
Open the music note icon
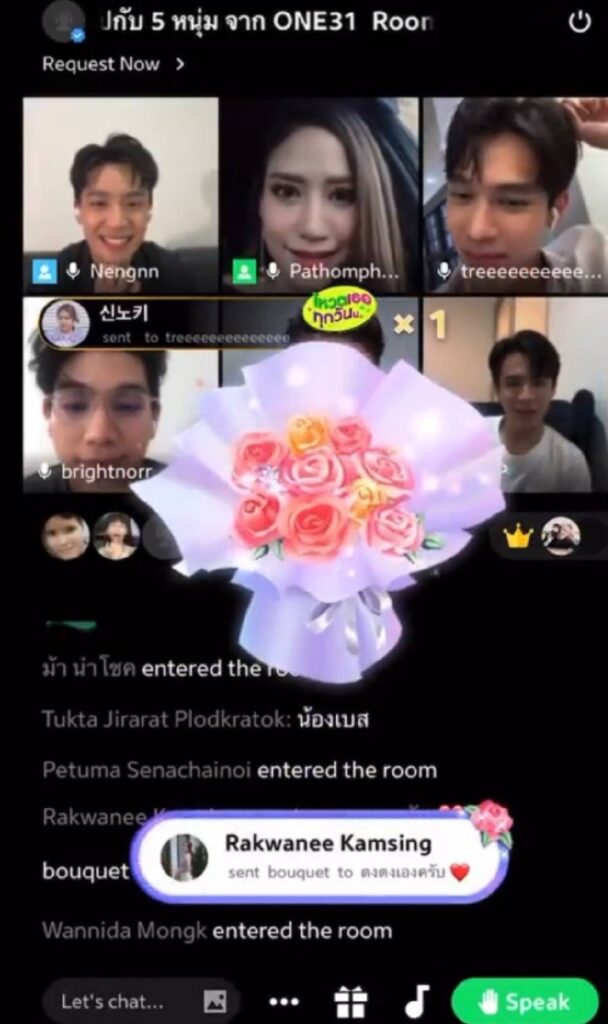416,1001
